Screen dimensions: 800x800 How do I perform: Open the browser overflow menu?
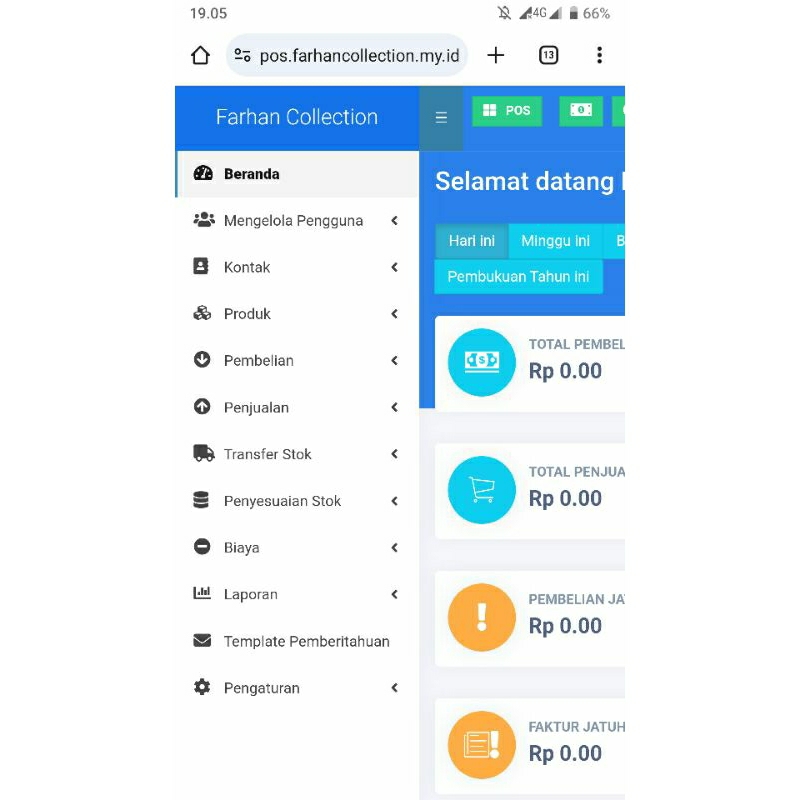pos(599,55)
